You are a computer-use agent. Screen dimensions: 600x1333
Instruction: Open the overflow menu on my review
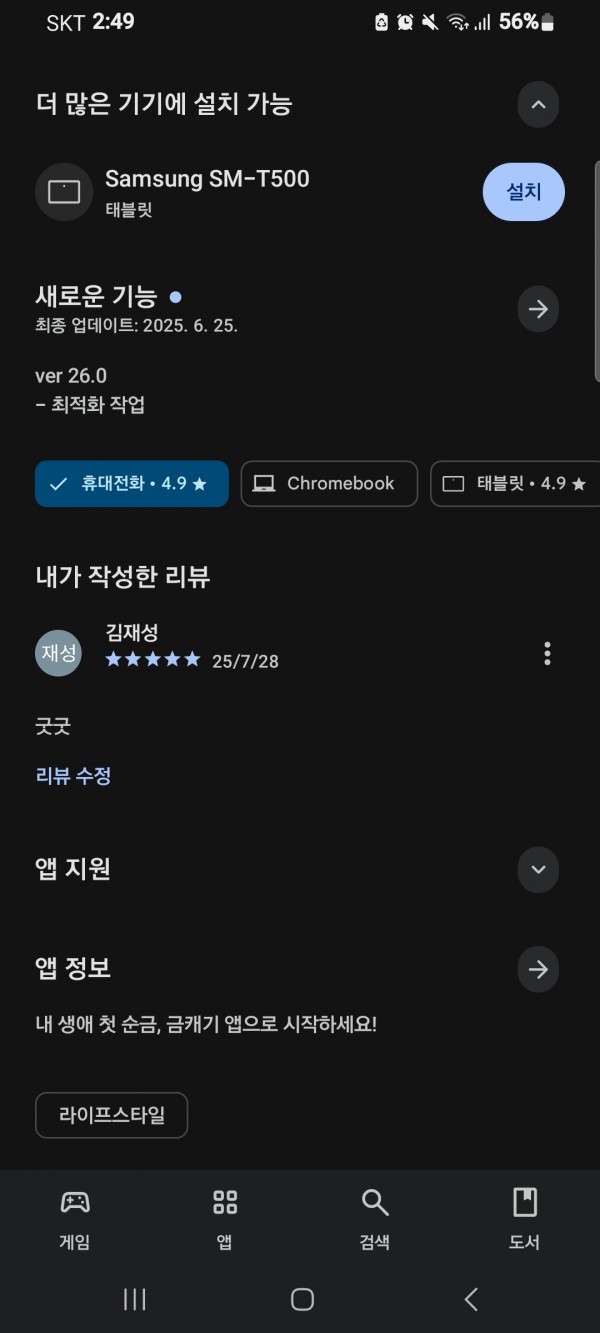547,654
